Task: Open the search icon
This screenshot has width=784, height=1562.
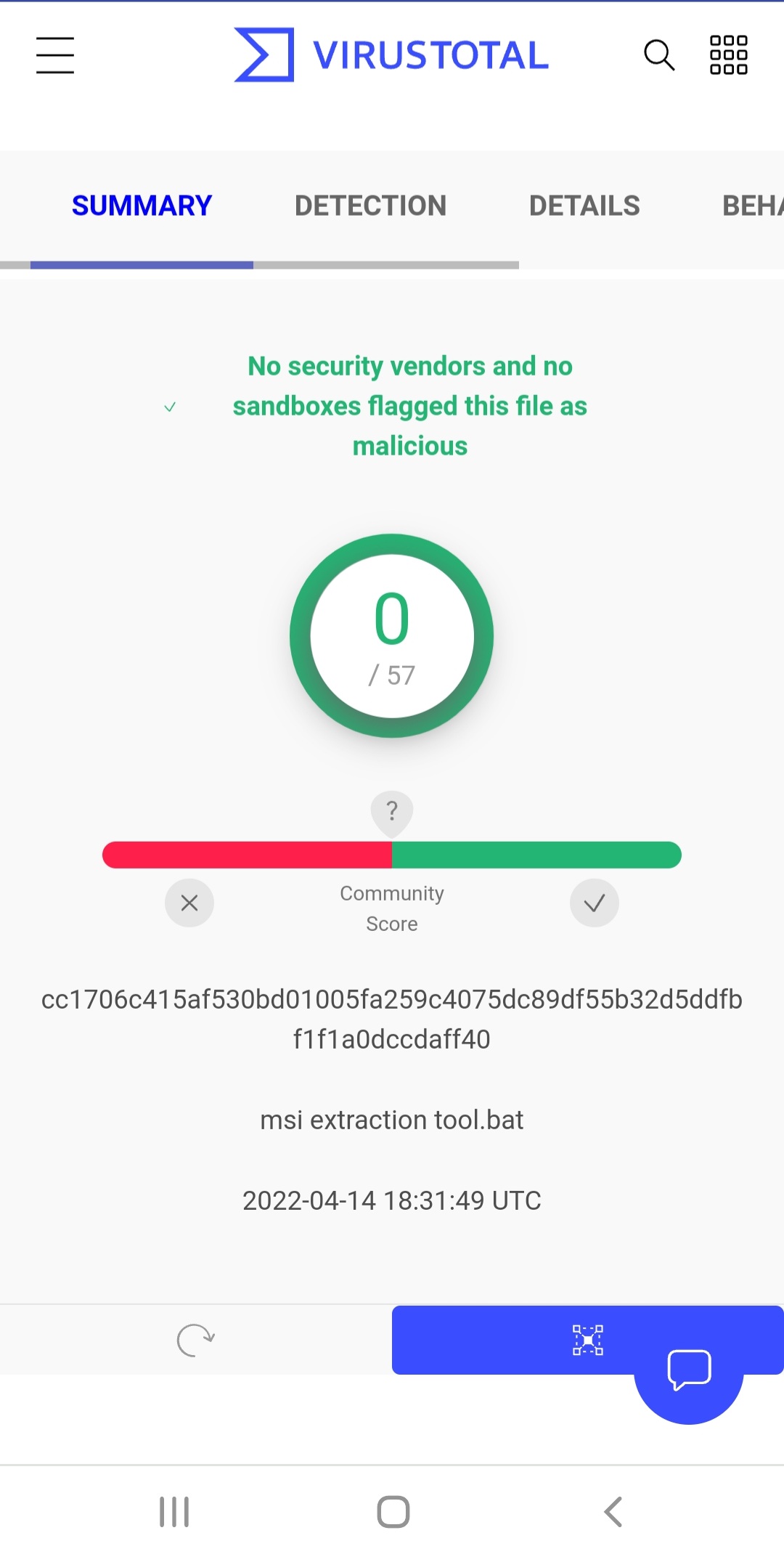Action: [659, 54]
